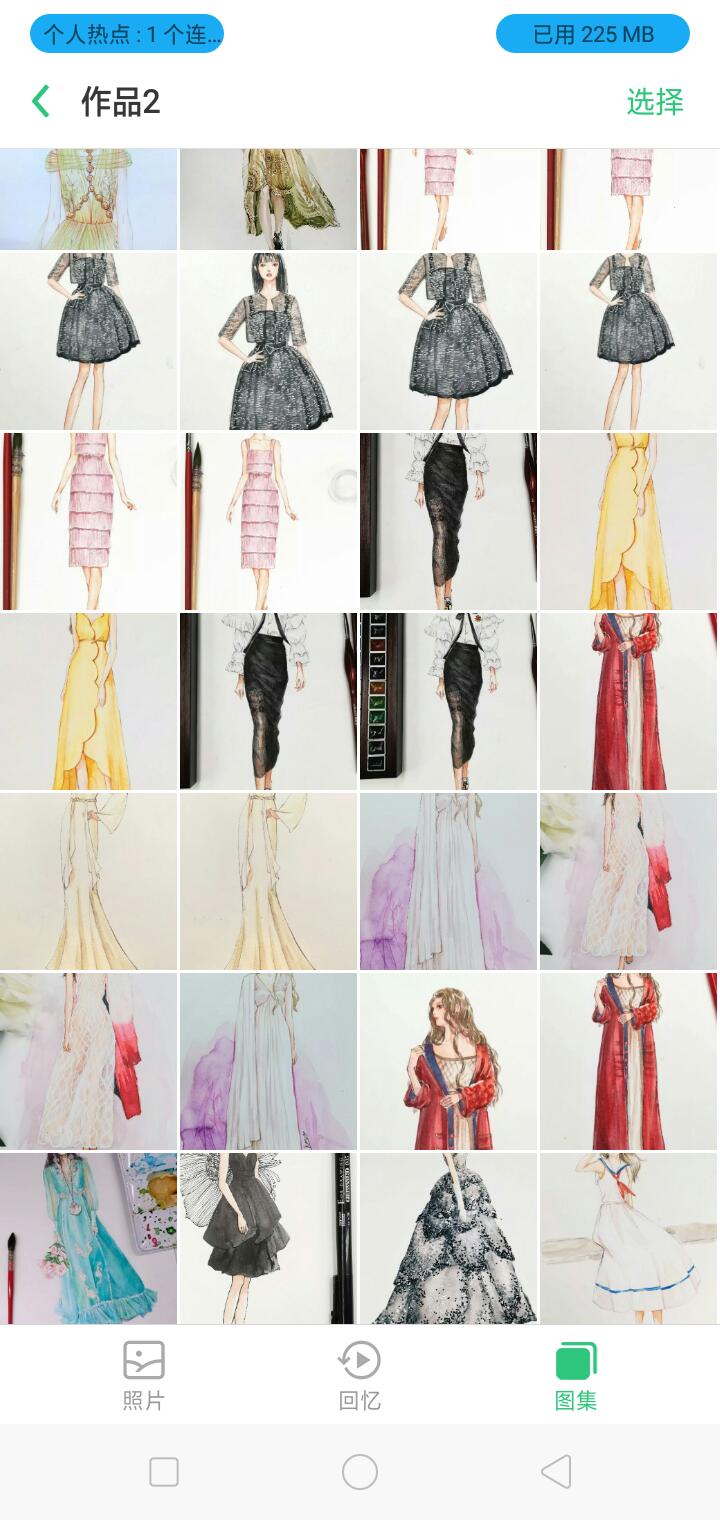Open the personal hotspot status pill
Image resolution: width=720 pixels, height=1520 pixels.
click(x=127, y=34)
